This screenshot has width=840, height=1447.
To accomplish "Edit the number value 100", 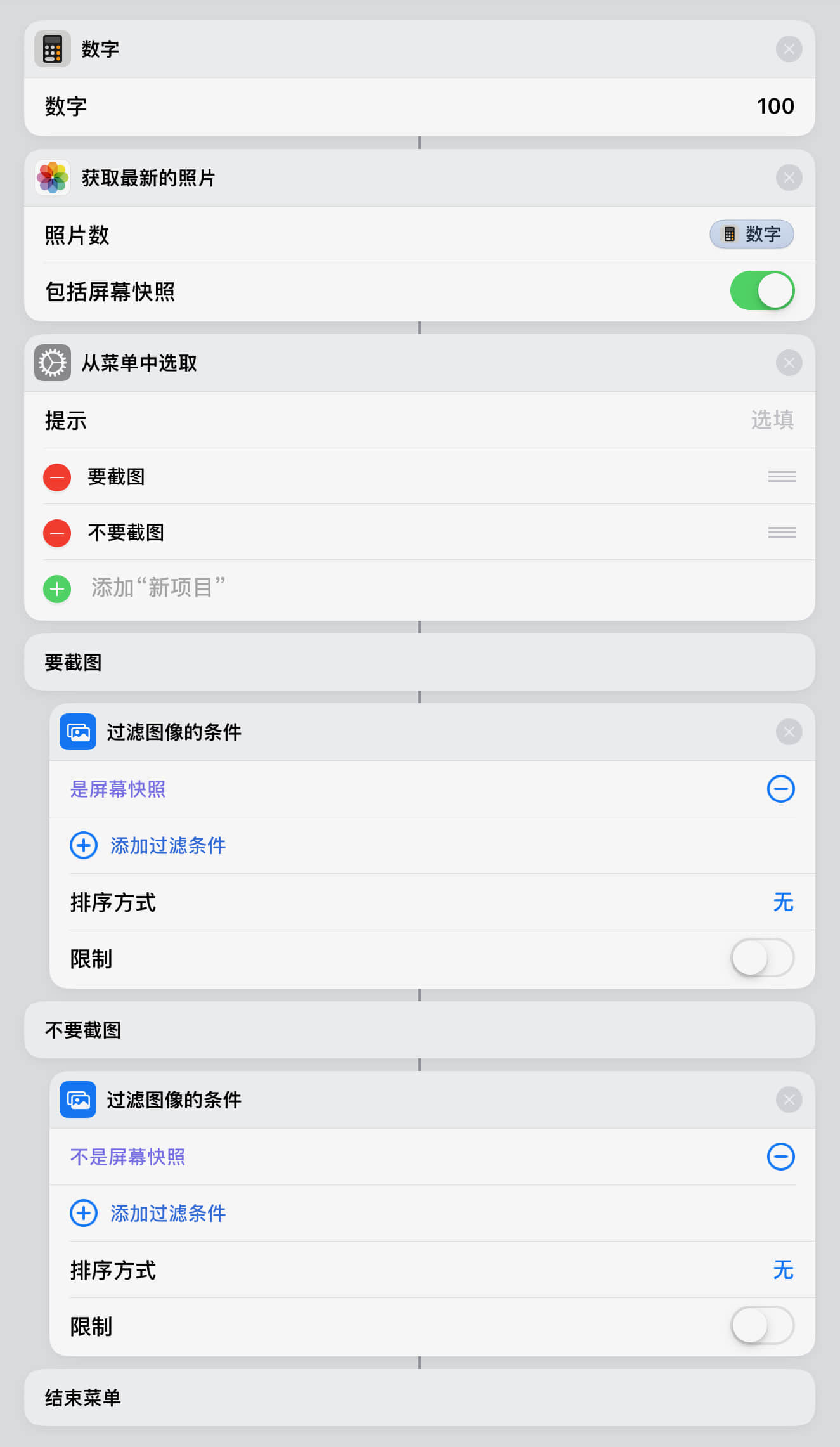I will coord(775,106).
